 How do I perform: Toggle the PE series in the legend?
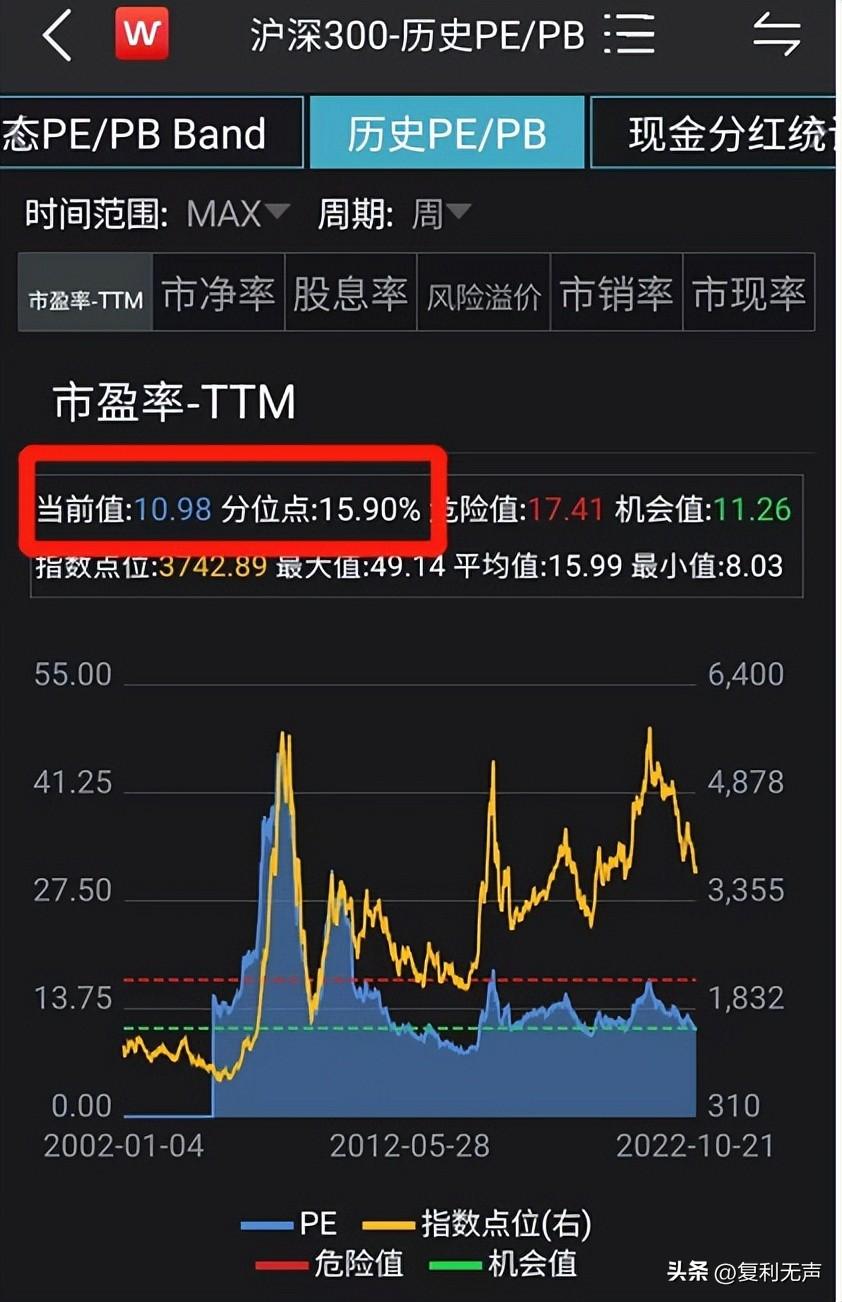coord(290,1224)
